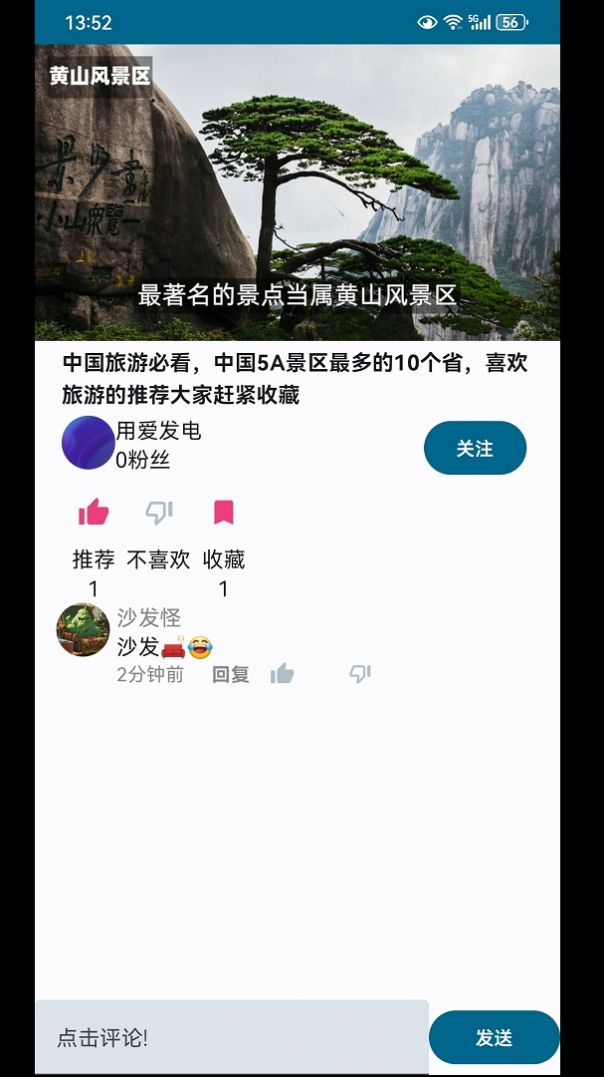
Task: Tap the 推荐 thumbs-up icon
Action: (x=93, y=513)
